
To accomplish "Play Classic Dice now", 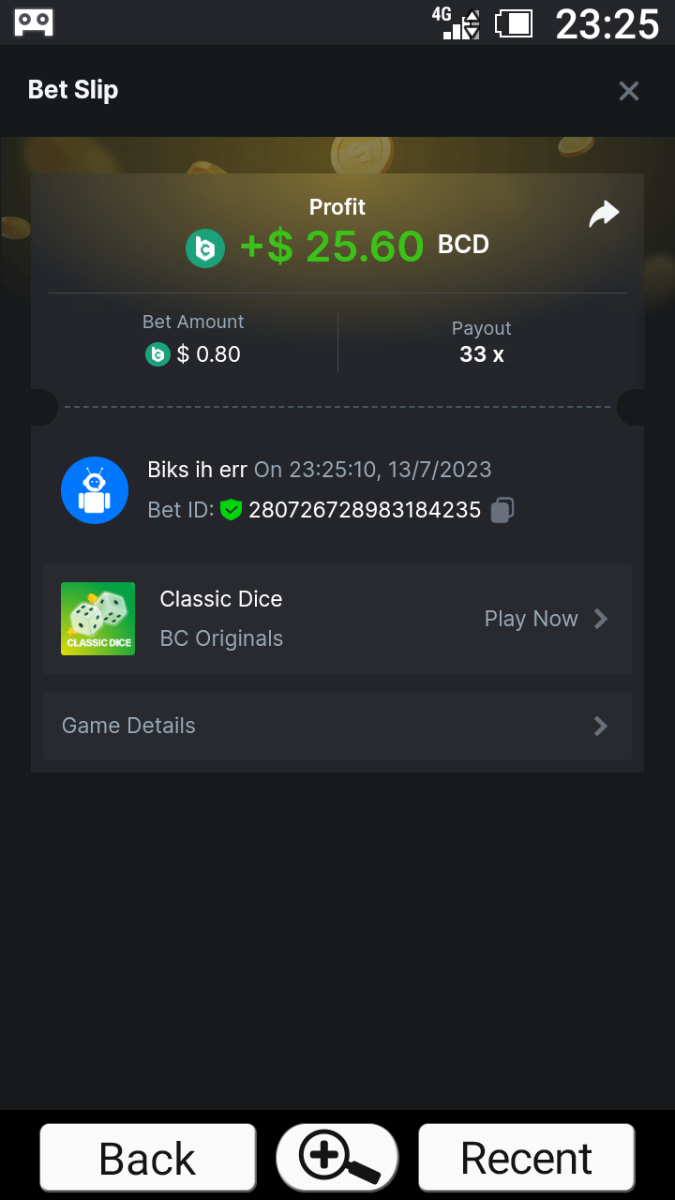I will pos(545,619).
